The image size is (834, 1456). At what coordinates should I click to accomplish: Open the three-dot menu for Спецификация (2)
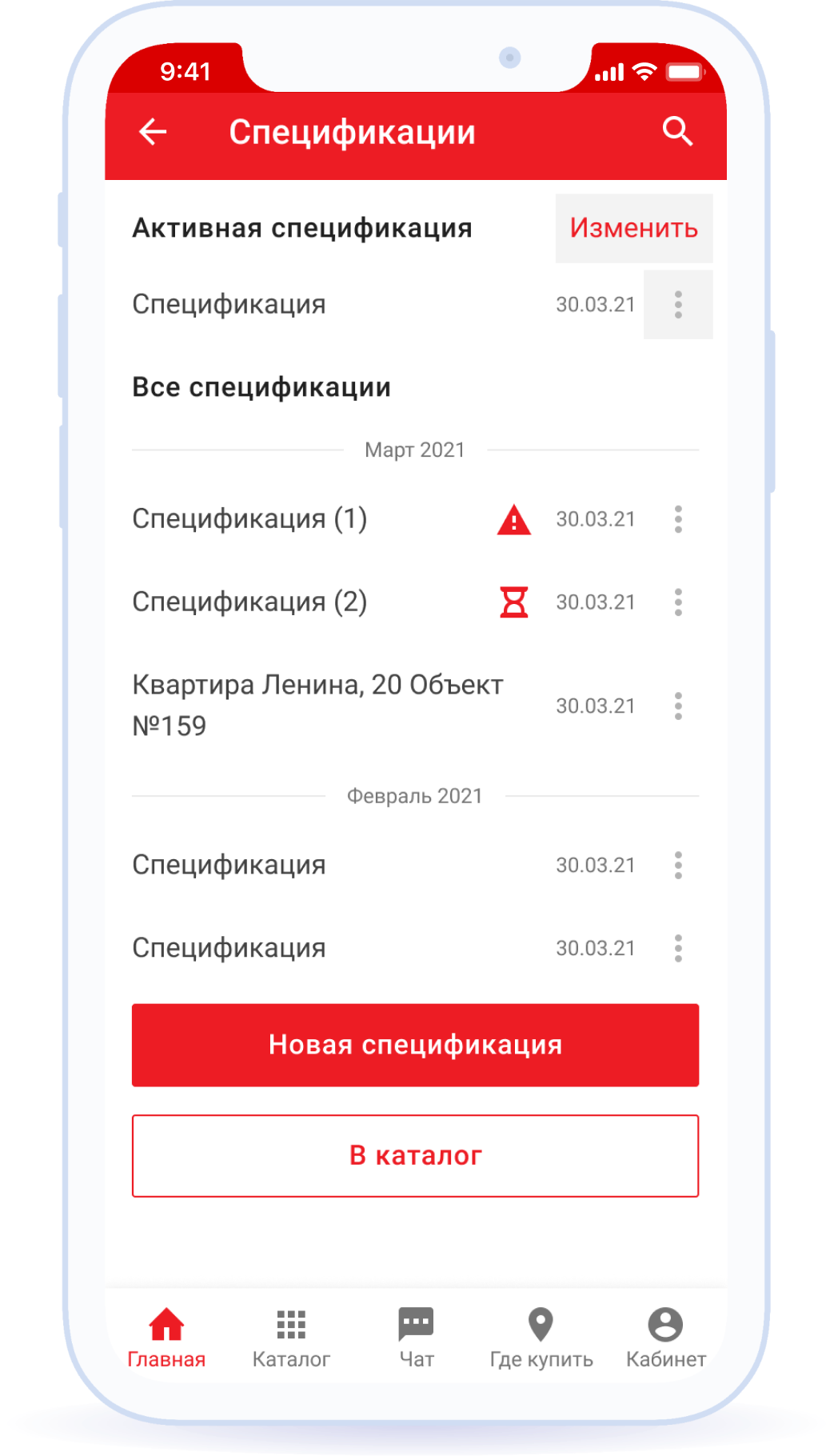tap(678, 602)
